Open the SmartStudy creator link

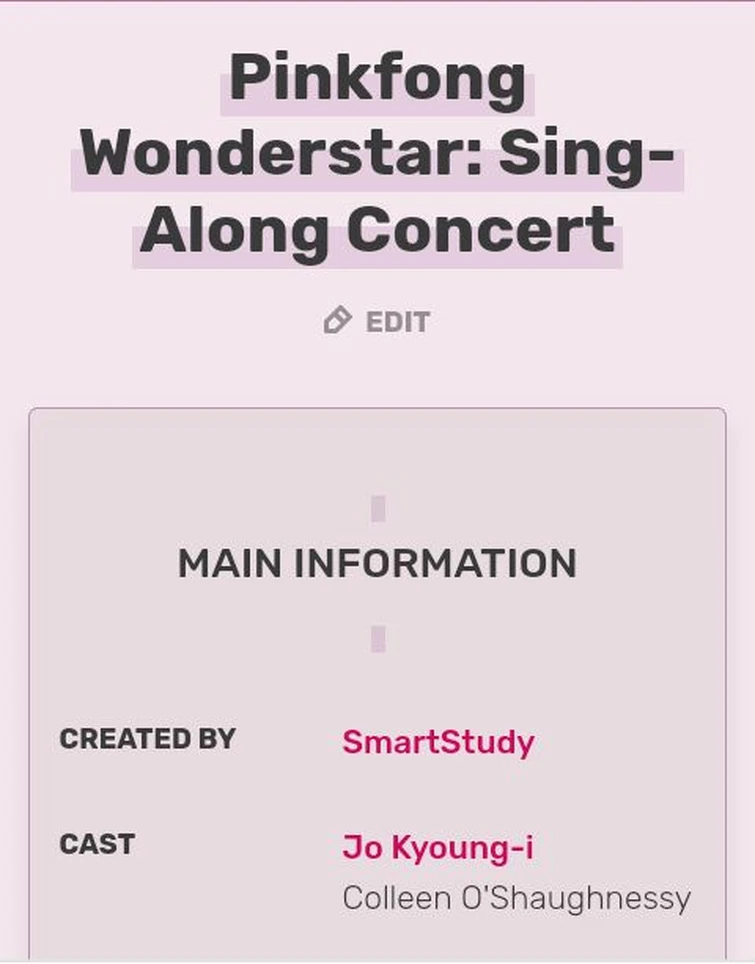(438, 742)
